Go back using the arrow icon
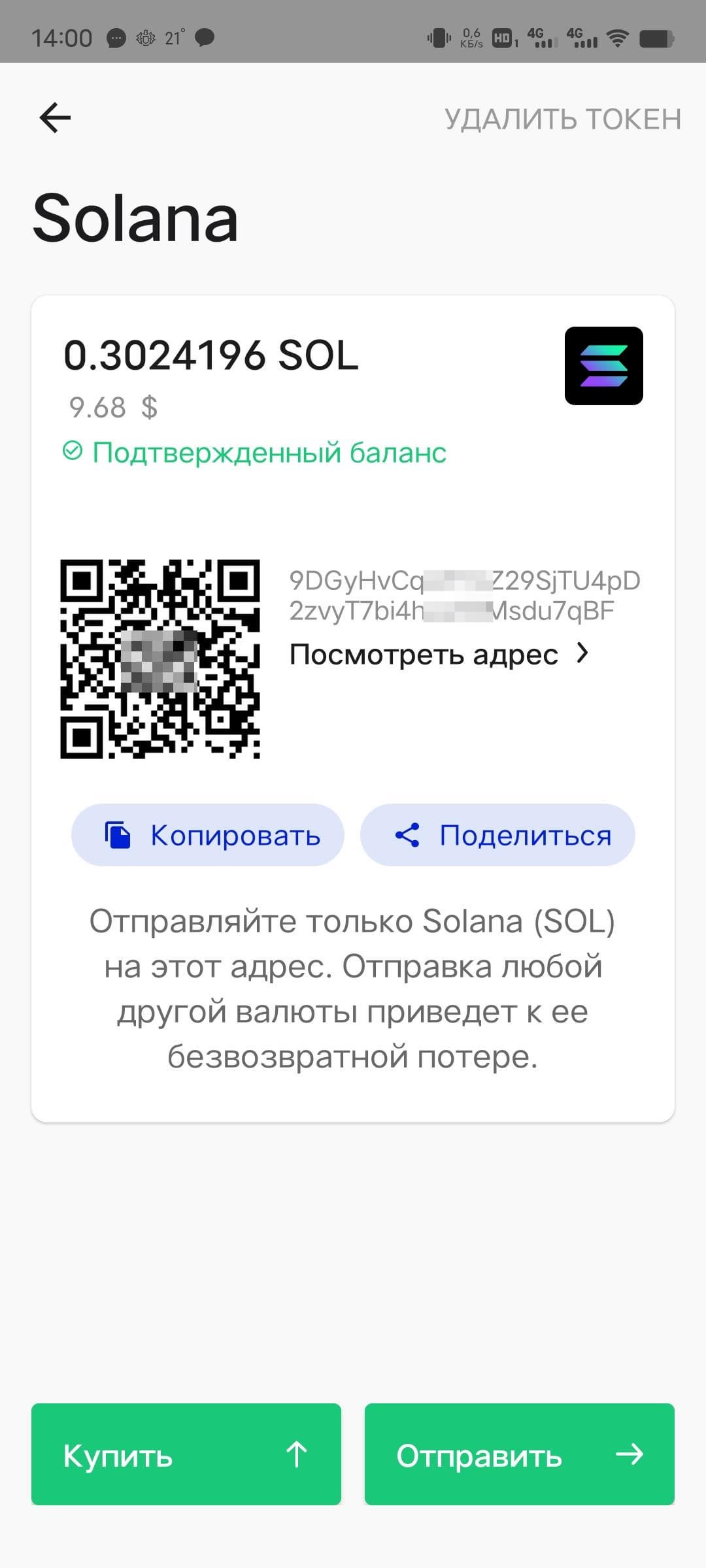This screenshot has width=706, height=1568. click(x=55, y=118)
